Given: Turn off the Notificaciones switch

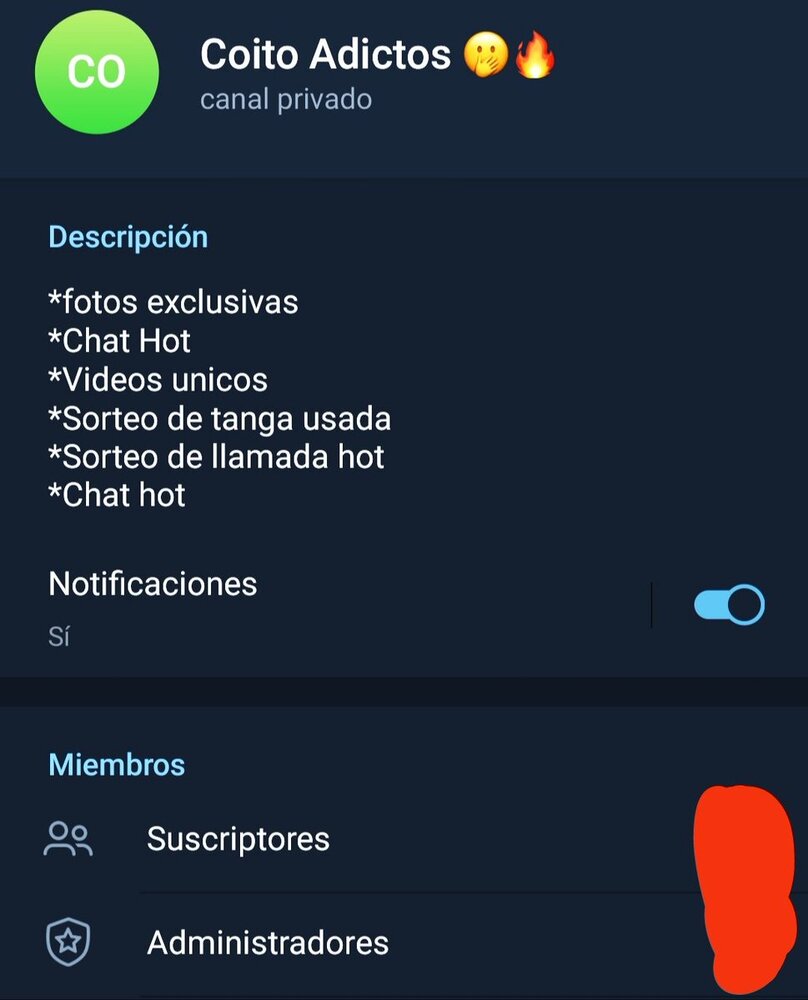Looking at the screenshot, I should point(729,605).
